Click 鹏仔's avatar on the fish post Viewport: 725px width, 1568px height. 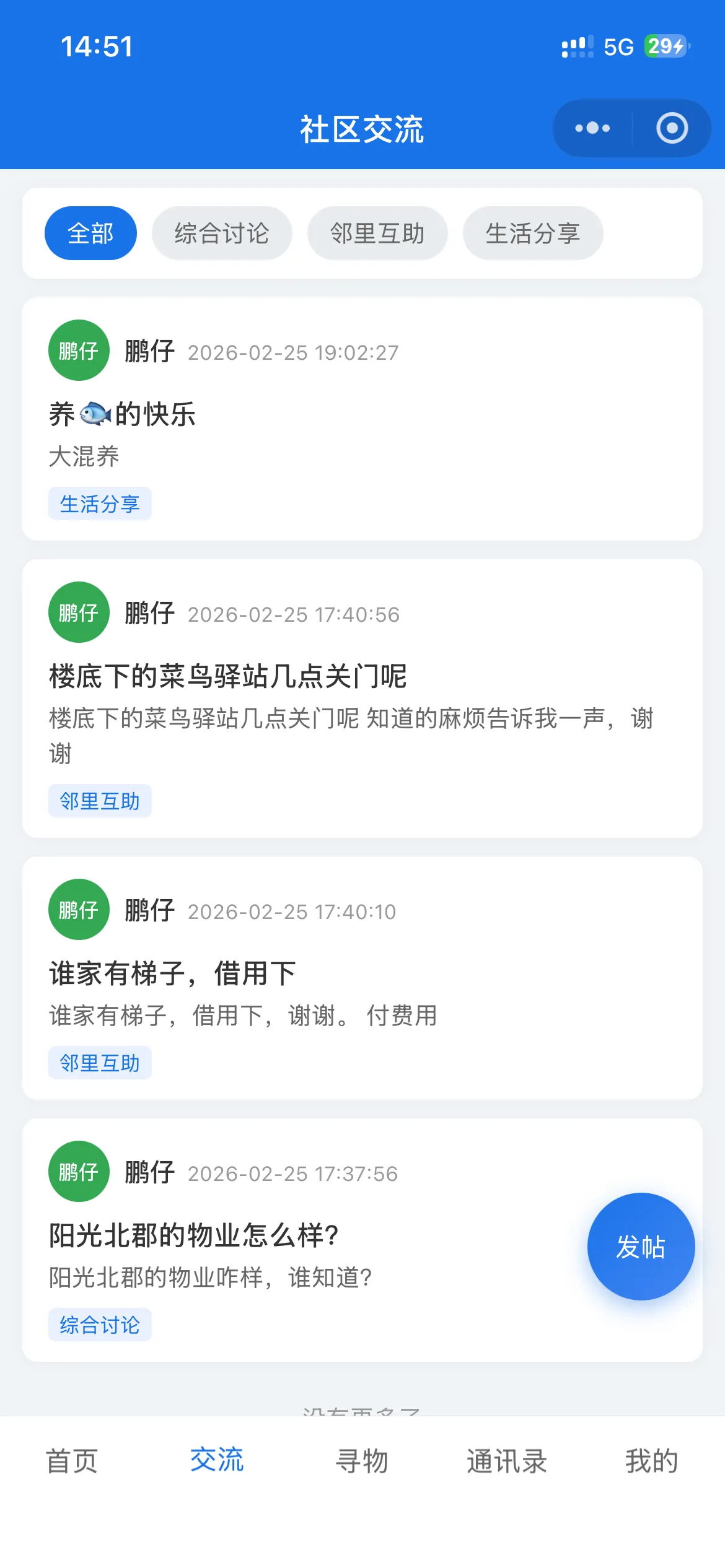coord(79,350)
